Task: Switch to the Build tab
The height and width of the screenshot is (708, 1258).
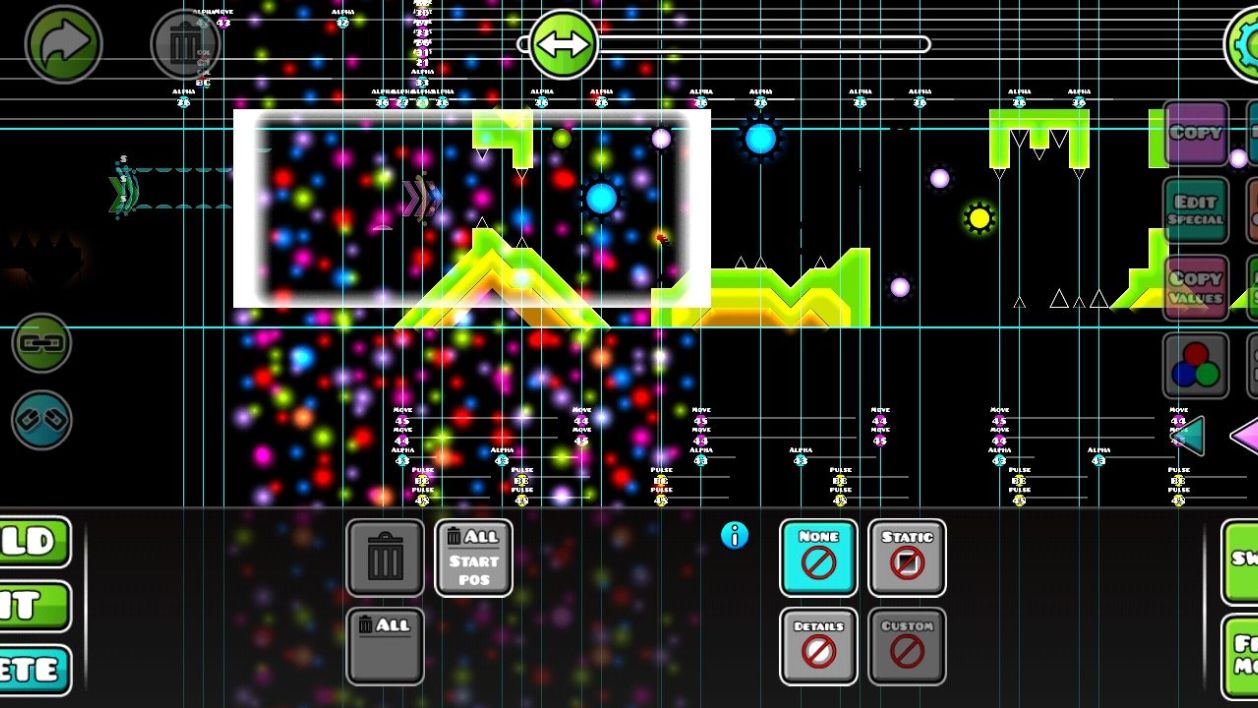Action: [32, 542]
